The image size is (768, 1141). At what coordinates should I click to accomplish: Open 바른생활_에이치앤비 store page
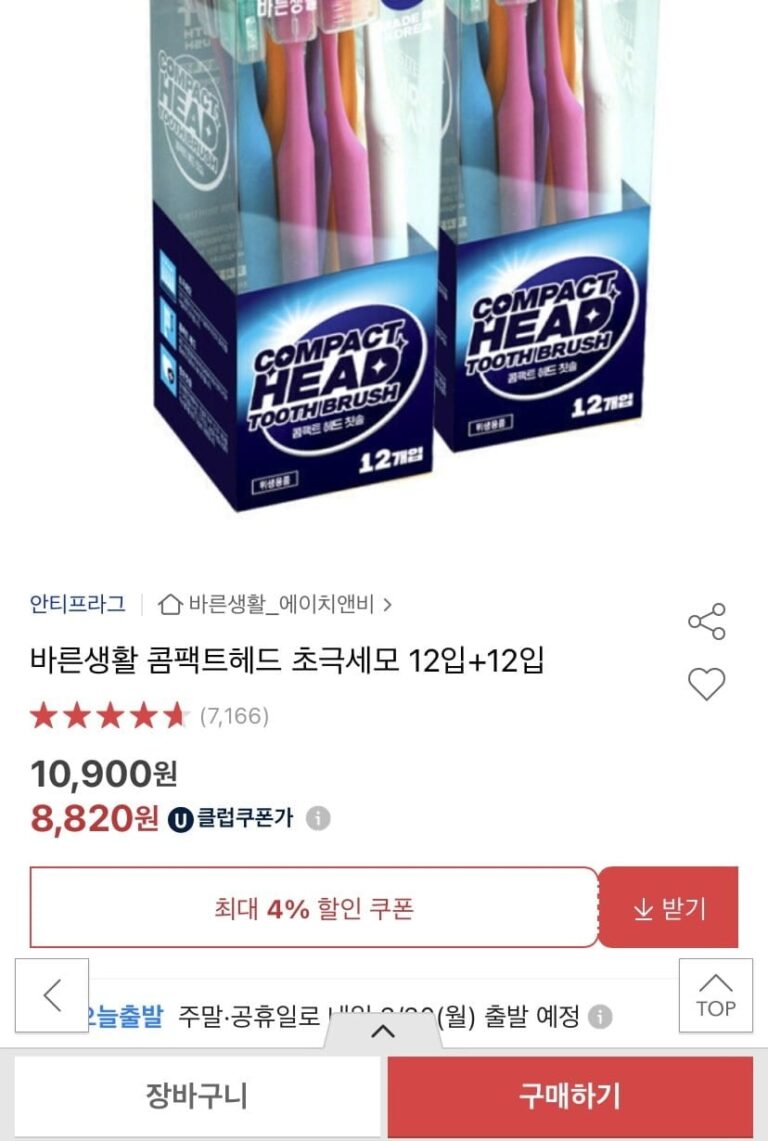coord(275,604)
